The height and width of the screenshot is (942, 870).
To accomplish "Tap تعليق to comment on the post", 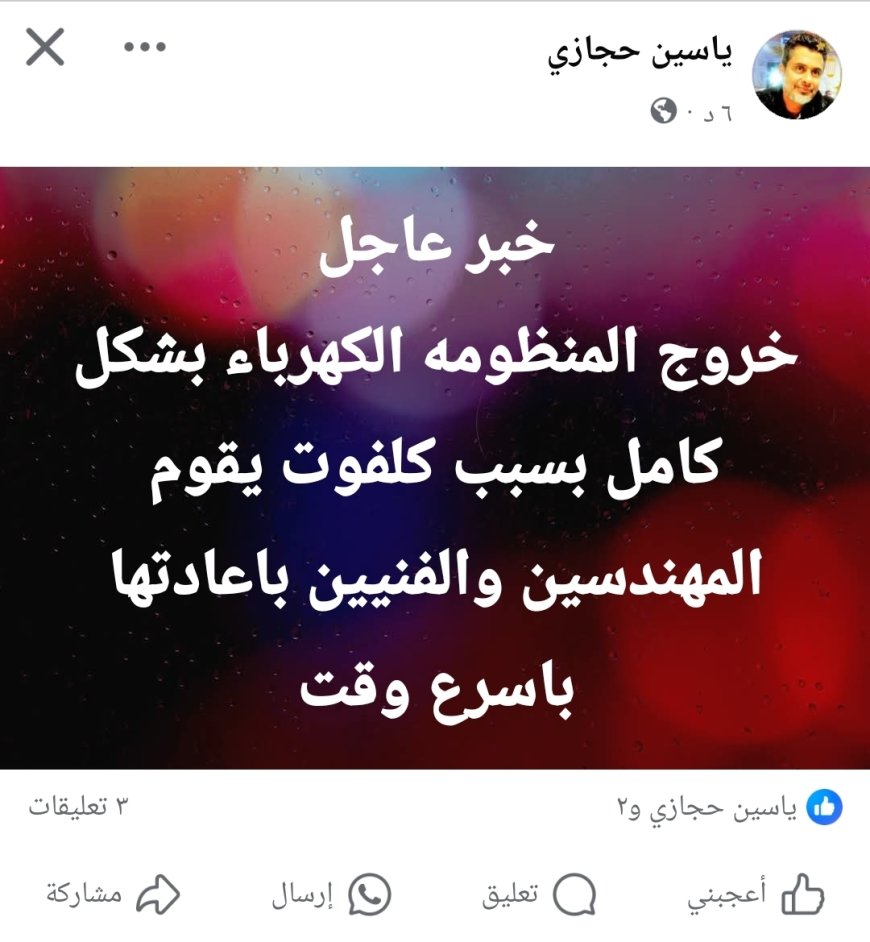I will click(x=538, y=895).
